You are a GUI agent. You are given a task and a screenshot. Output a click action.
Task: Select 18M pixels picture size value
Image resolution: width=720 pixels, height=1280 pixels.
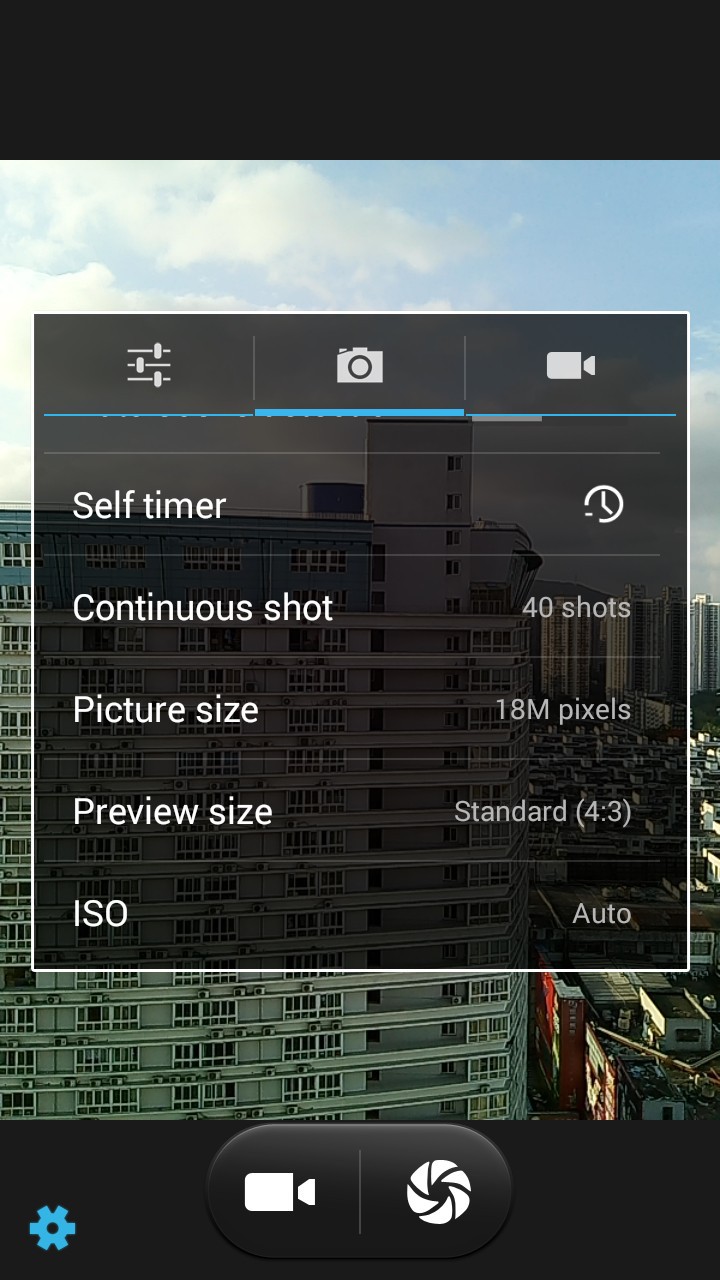point(563,709)
